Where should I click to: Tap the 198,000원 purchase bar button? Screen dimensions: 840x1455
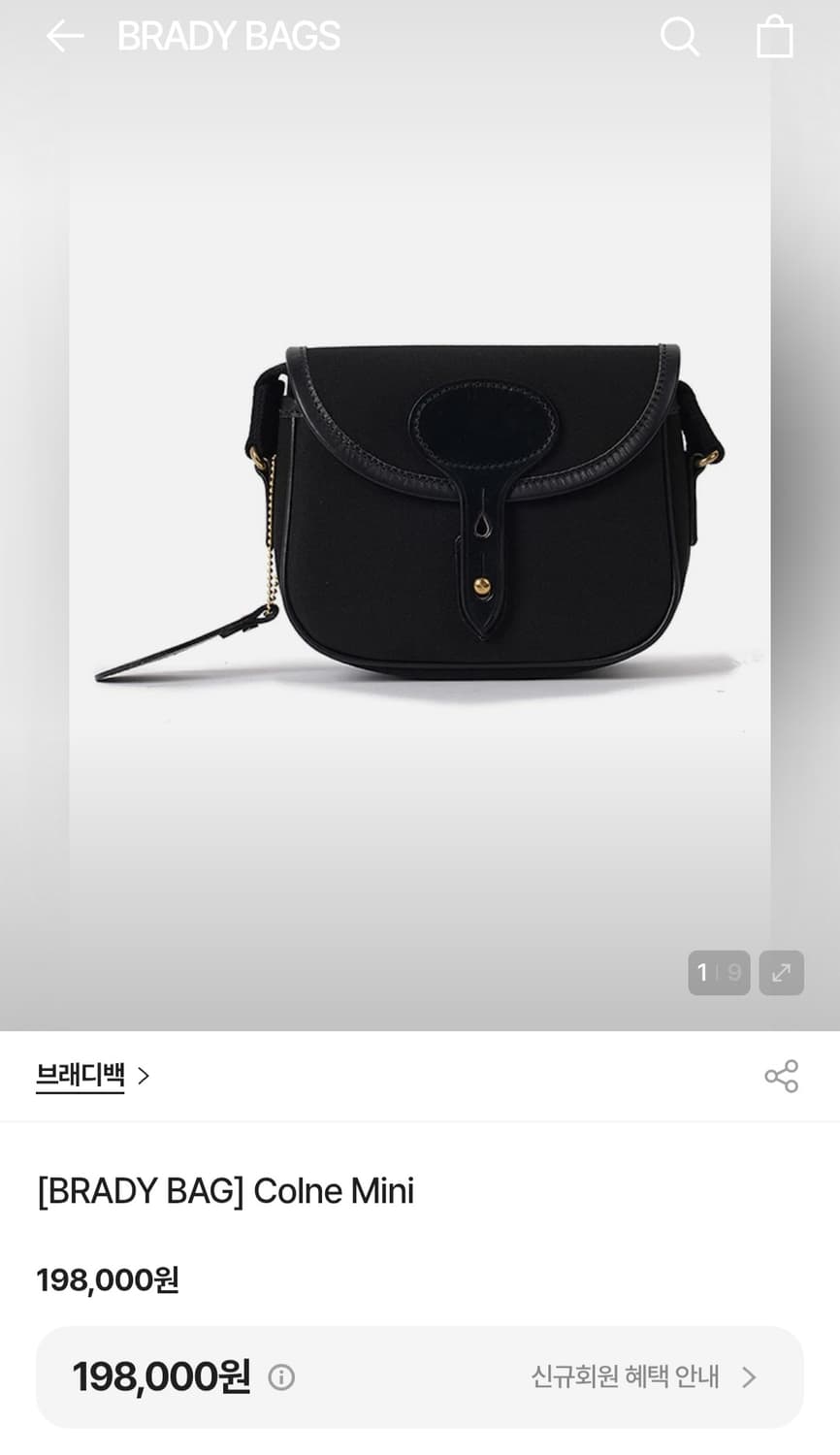pyautogui.click(x=158, y=1377)
